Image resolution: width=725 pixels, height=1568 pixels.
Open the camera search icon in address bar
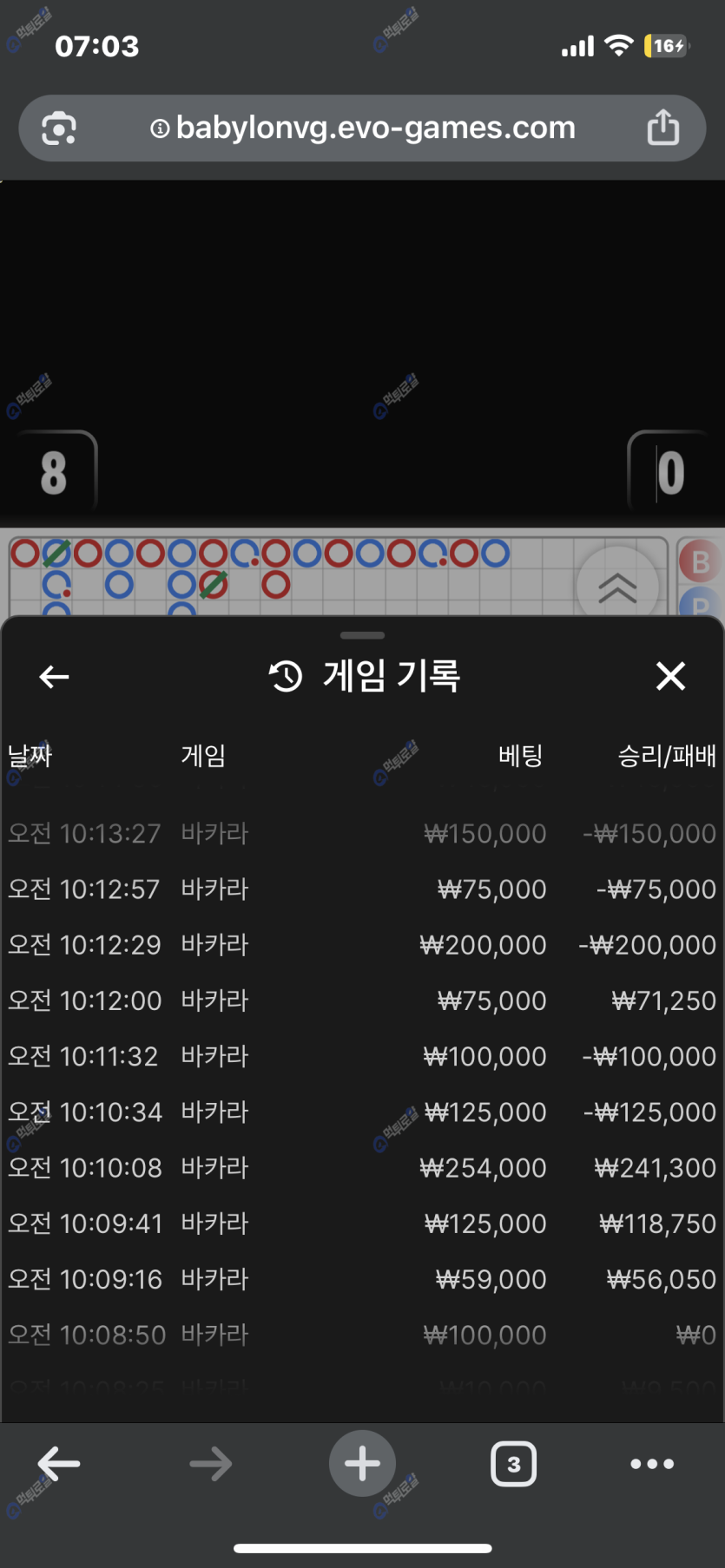click(x=59, y=128)
